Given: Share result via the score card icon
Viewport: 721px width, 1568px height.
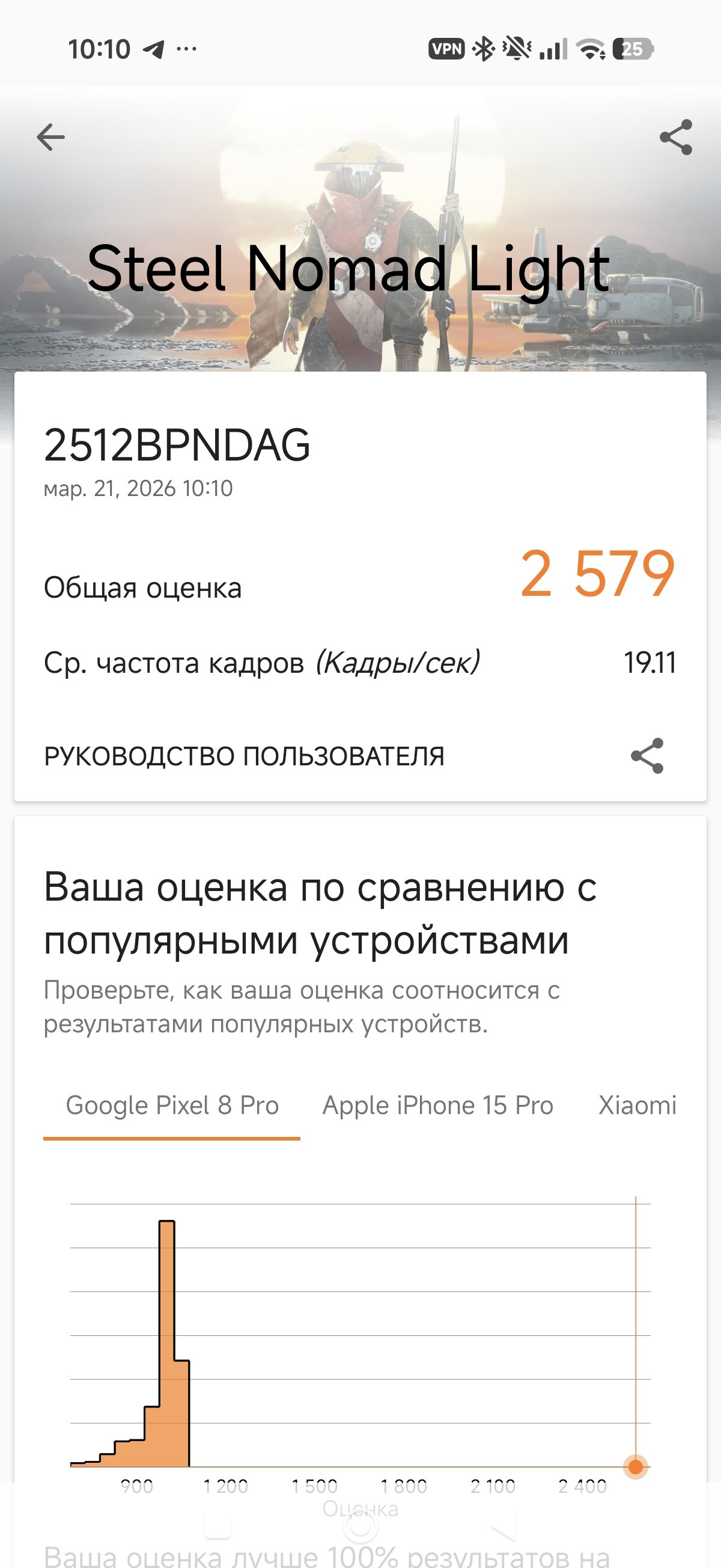Looking at the screenshot, I should click(x=646, y=756).
